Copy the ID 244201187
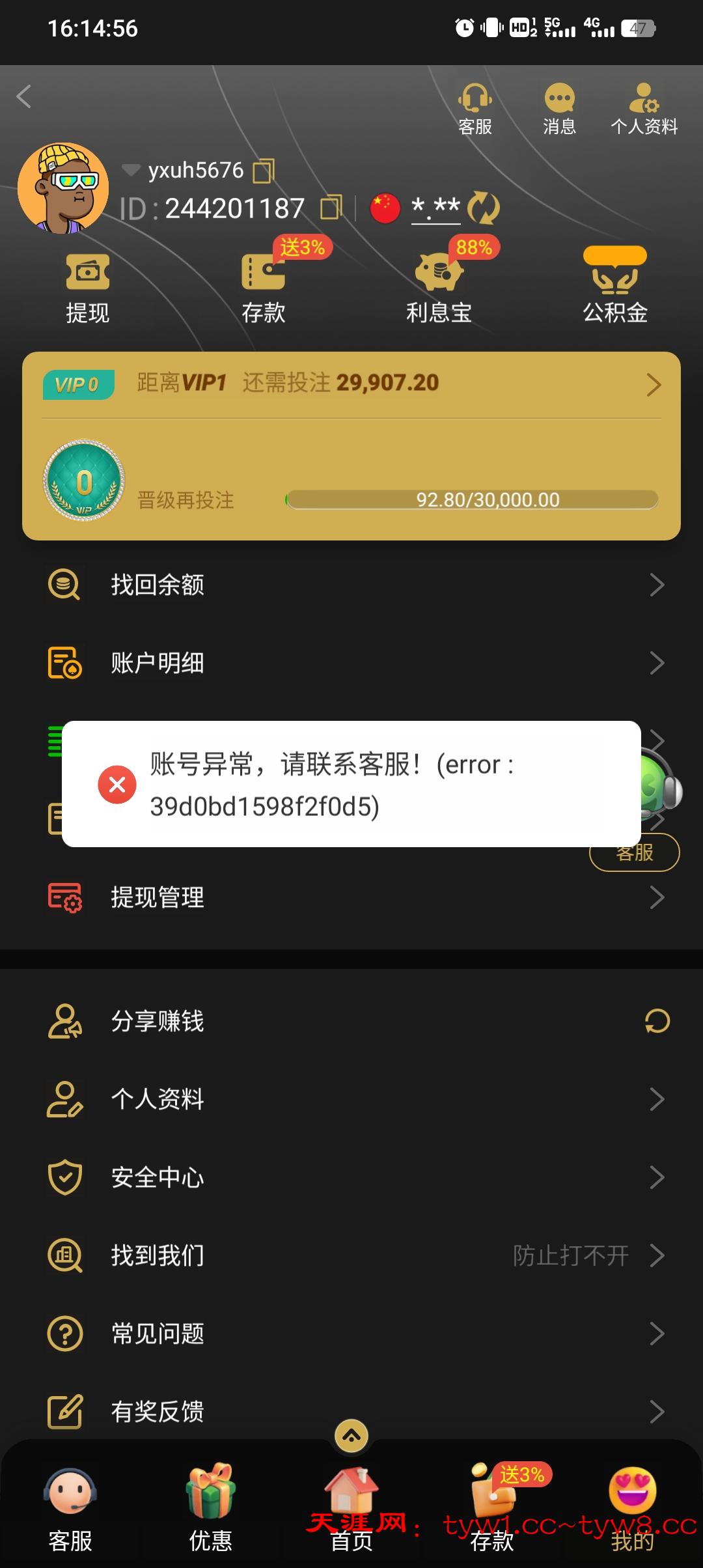This screenshot has width=703, height=1568. coord(331,208)
